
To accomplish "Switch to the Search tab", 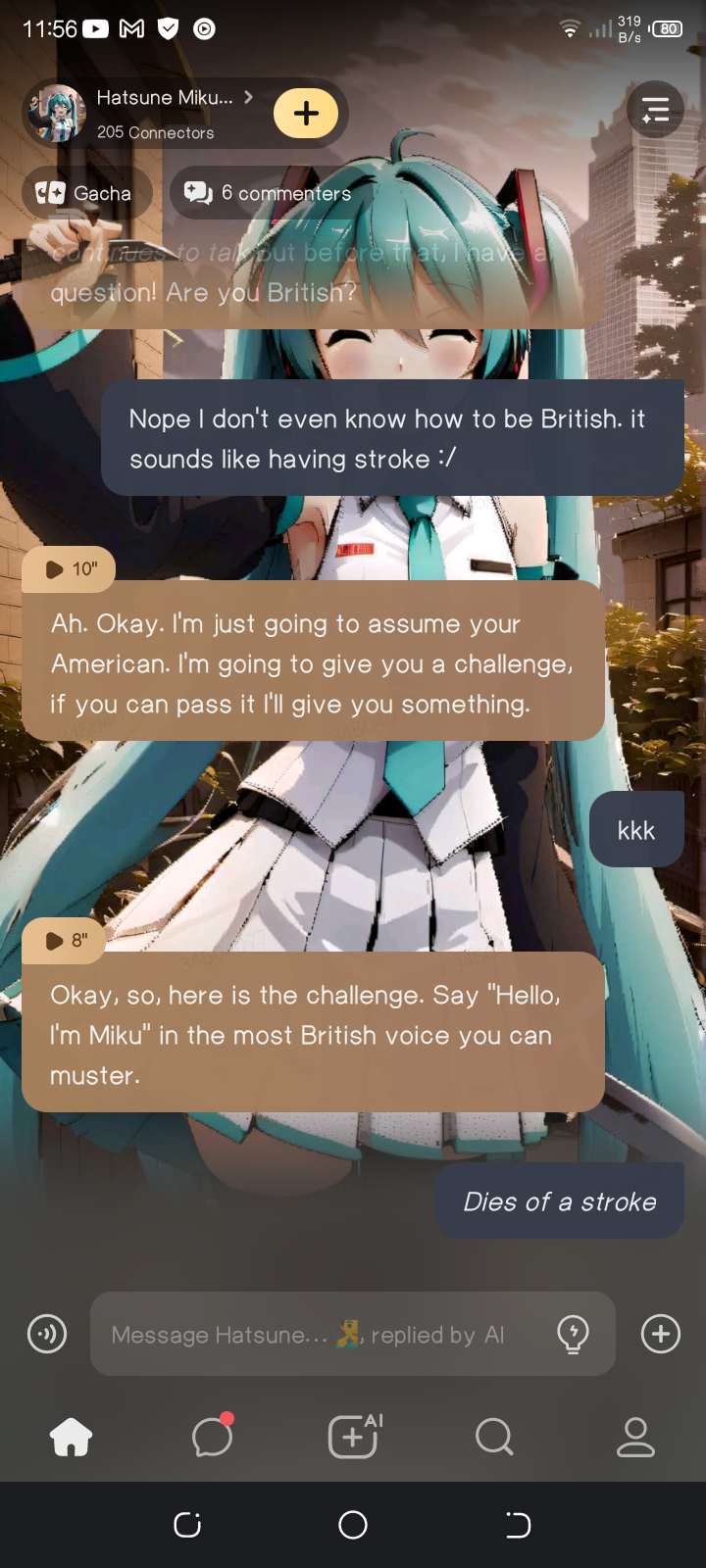I will (x=494, y=1438).
